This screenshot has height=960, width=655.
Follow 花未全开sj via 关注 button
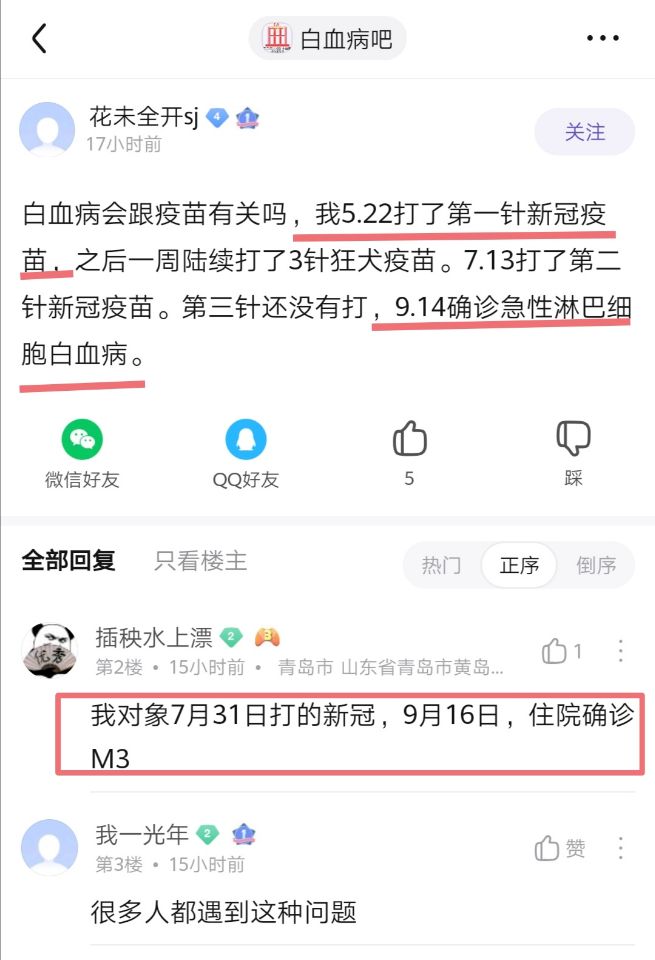584,132
